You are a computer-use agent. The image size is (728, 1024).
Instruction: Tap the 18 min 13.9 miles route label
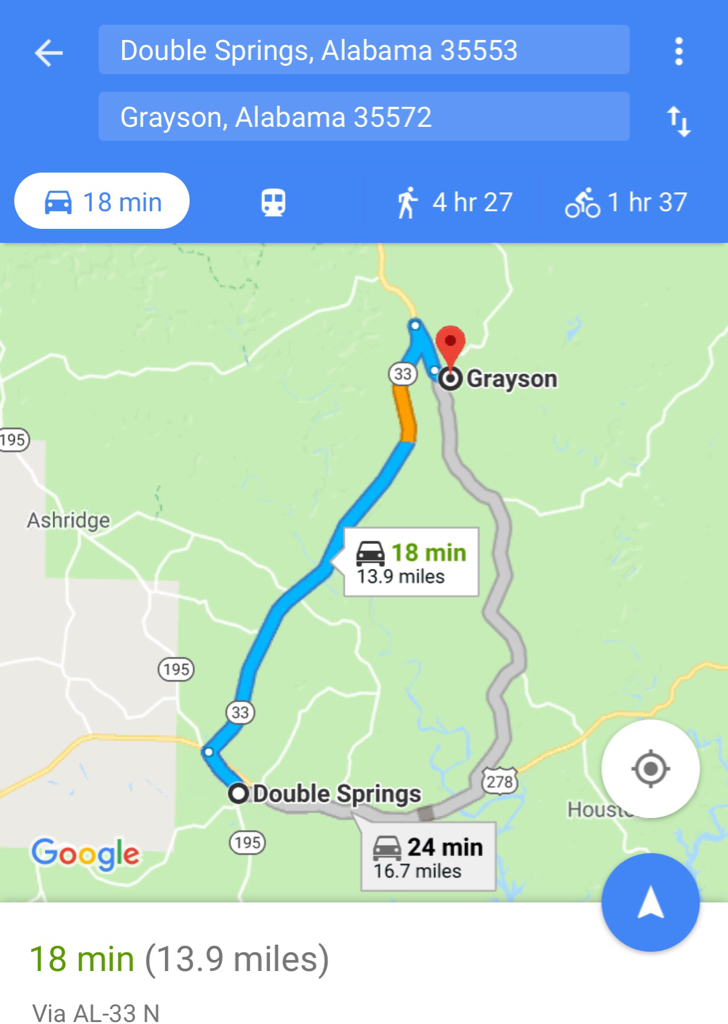[x=411, y=563]
